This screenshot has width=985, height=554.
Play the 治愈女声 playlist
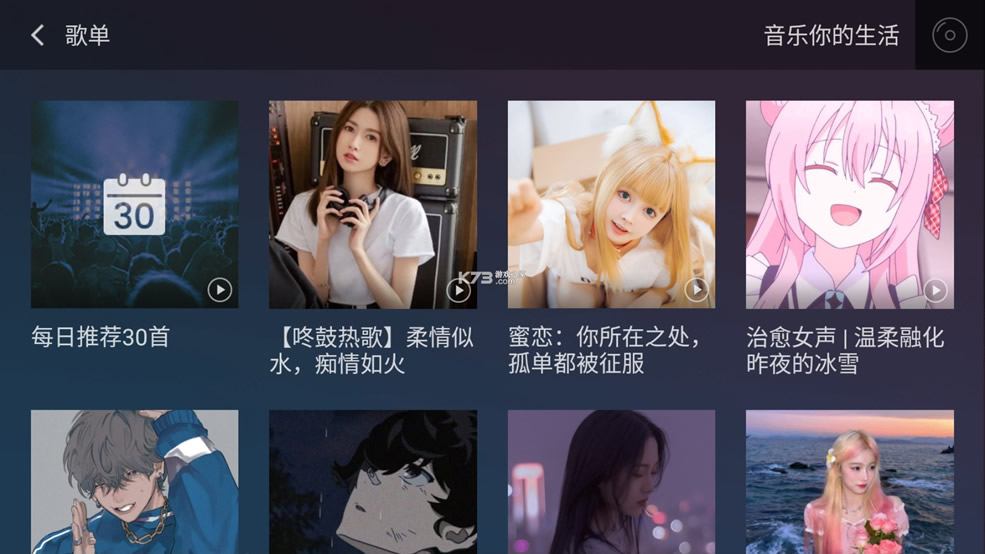[935, 290]
